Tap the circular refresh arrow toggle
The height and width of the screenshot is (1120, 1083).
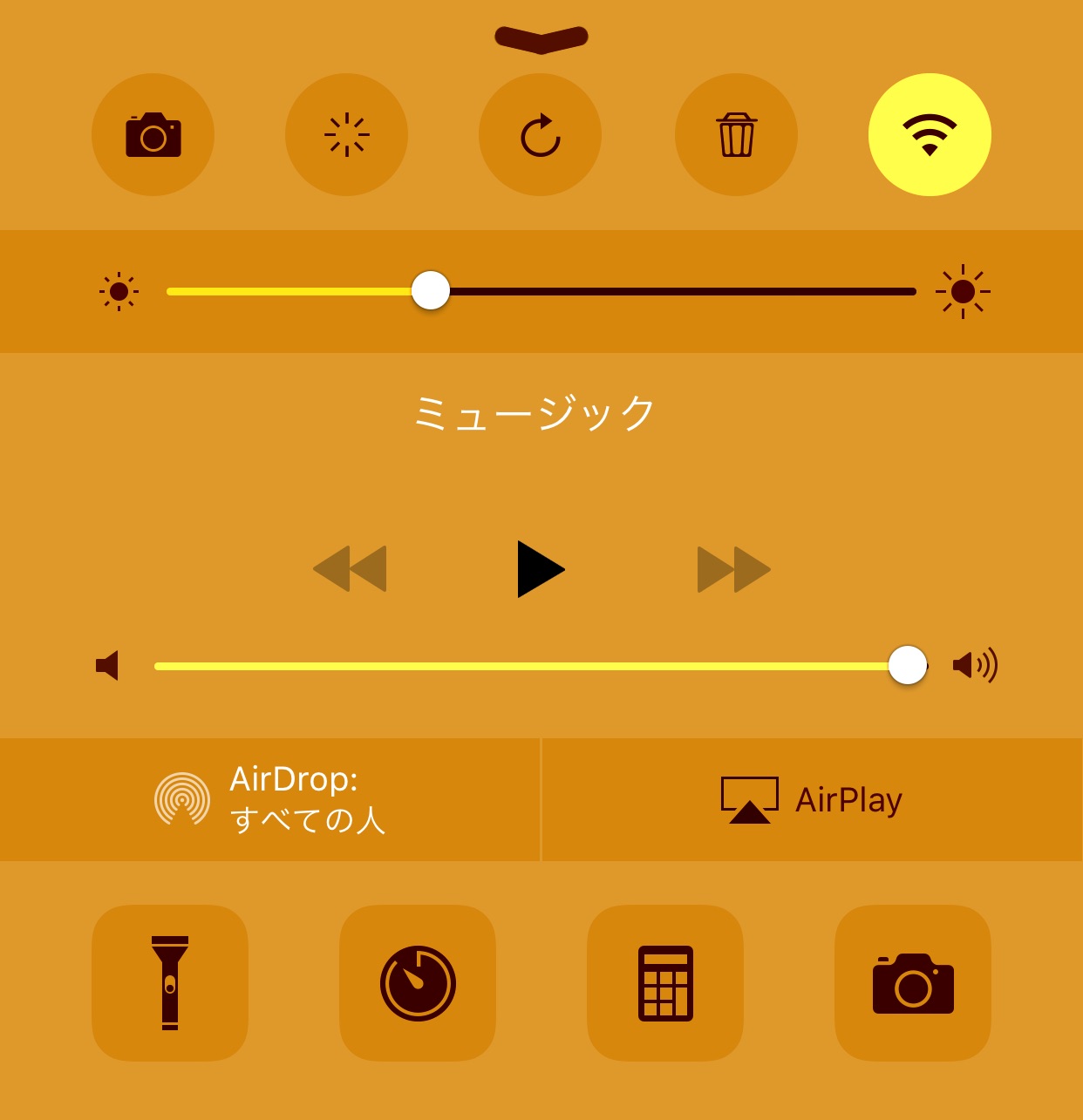pos(540,135)
